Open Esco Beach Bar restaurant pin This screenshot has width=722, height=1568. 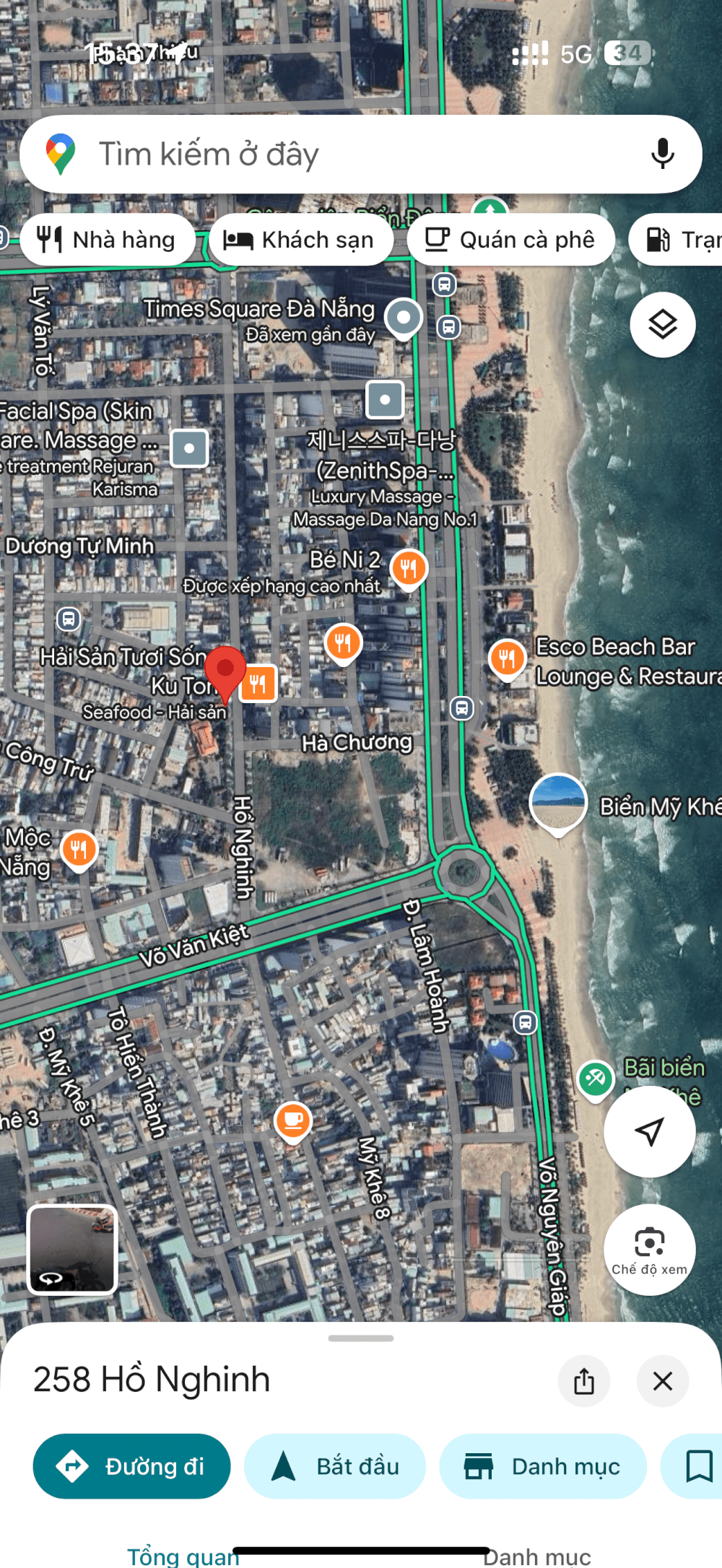tap(507, 659)
